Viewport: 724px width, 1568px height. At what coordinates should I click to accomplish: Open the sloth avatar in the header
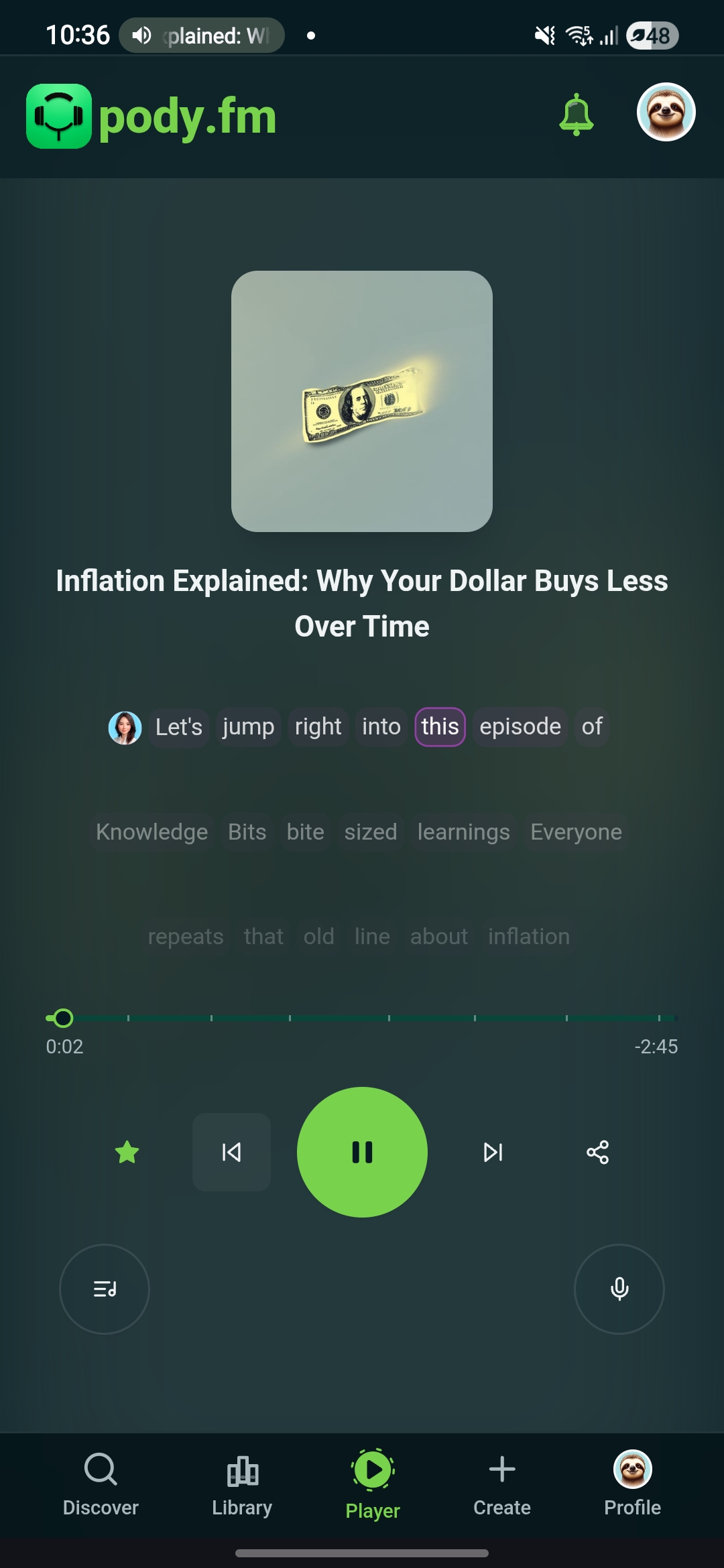(666, 113)
